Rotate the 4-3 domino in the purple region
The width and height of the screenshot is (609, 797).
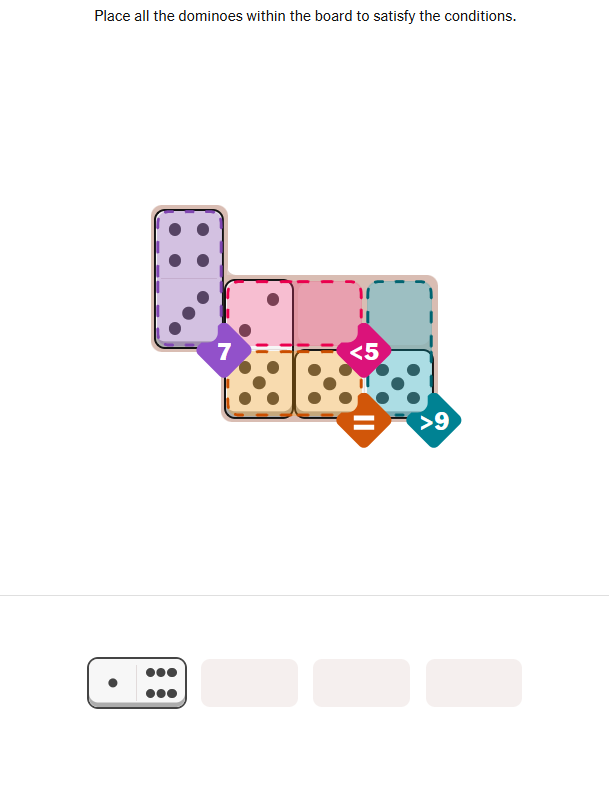click(x=189, y=278)
